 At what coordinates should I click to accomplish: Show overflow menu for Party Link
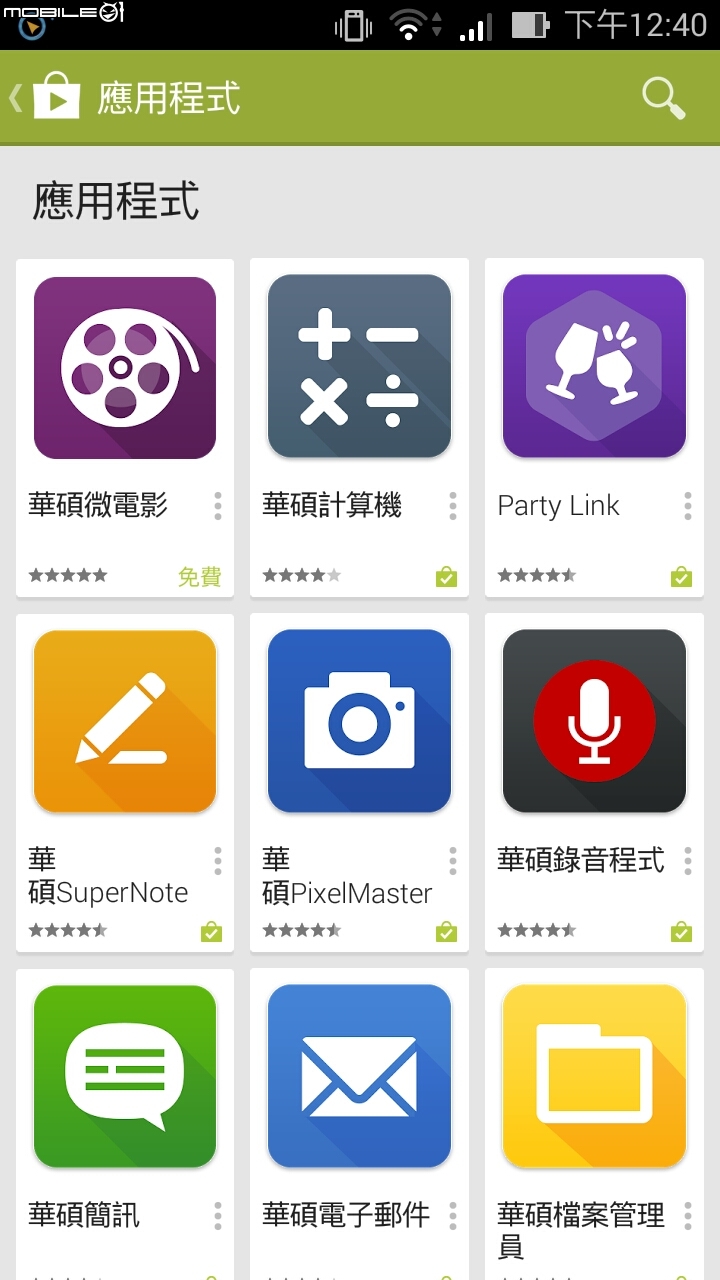[688, 506]
